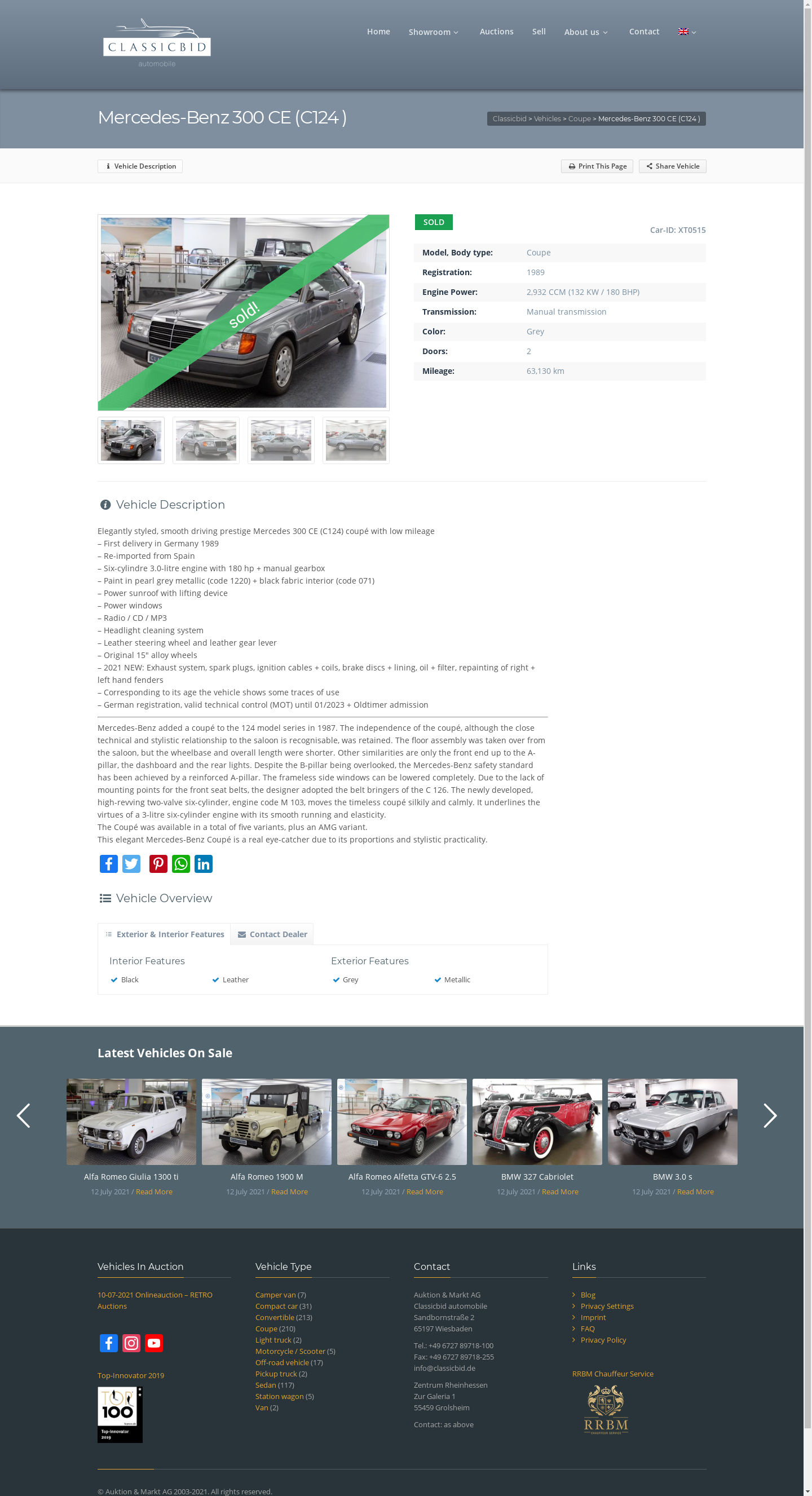The width and height of the screenshot is (812, 1496).
Task: Tap the Share Vehicle button
Action: click(x=672, y=166)
